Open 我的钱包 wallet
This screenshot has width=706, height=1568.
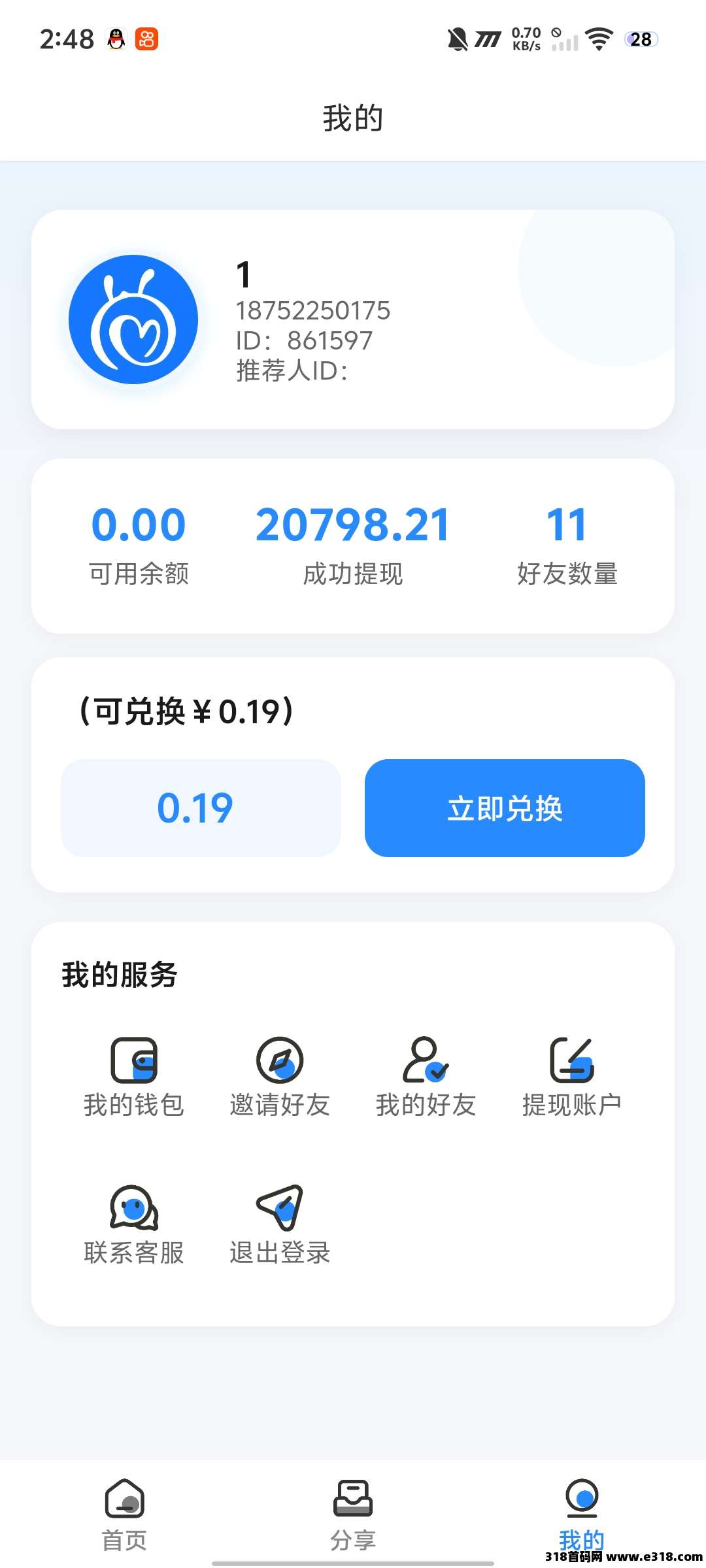[134, 1077]
